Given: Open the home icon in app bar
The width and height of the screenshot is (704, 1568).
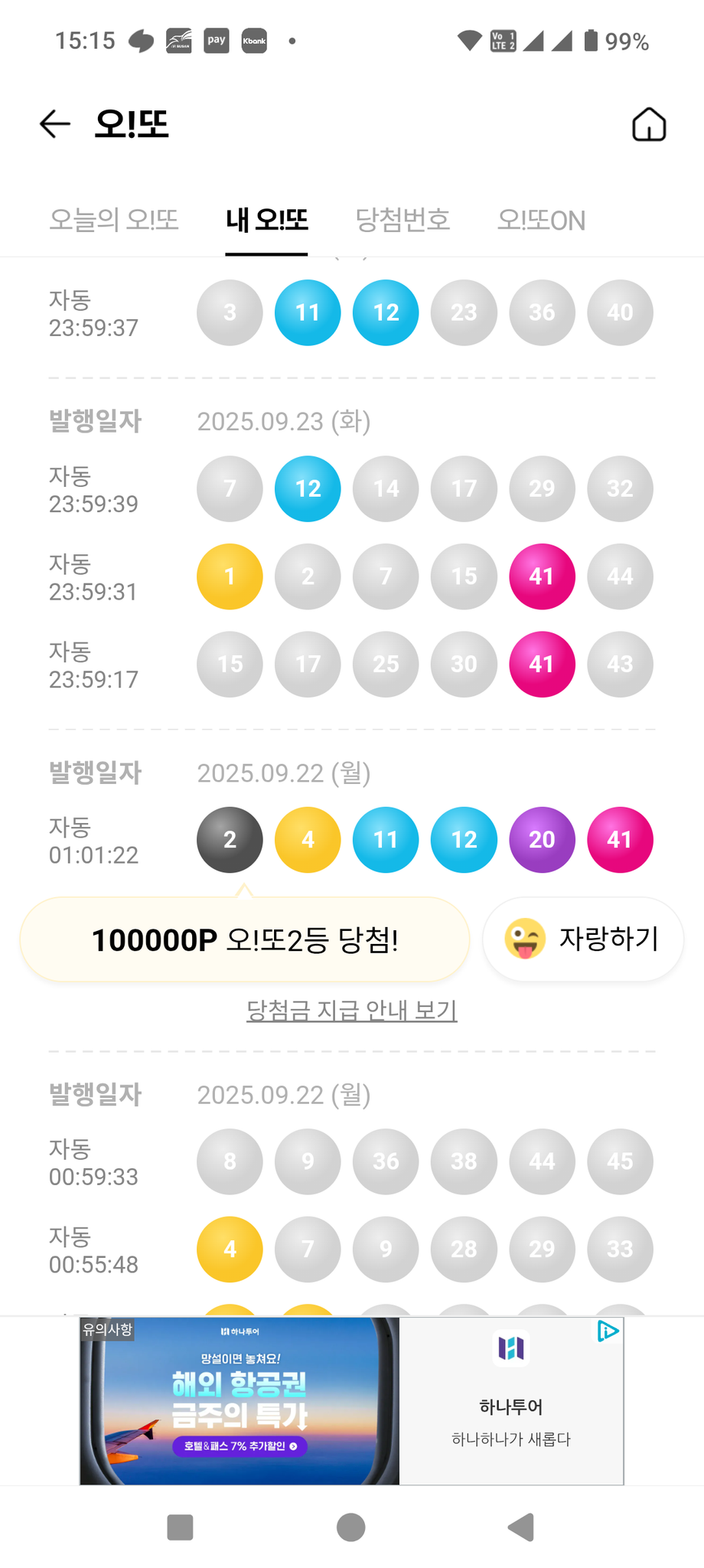Looking at the screenshot, I should pos(649,124).
